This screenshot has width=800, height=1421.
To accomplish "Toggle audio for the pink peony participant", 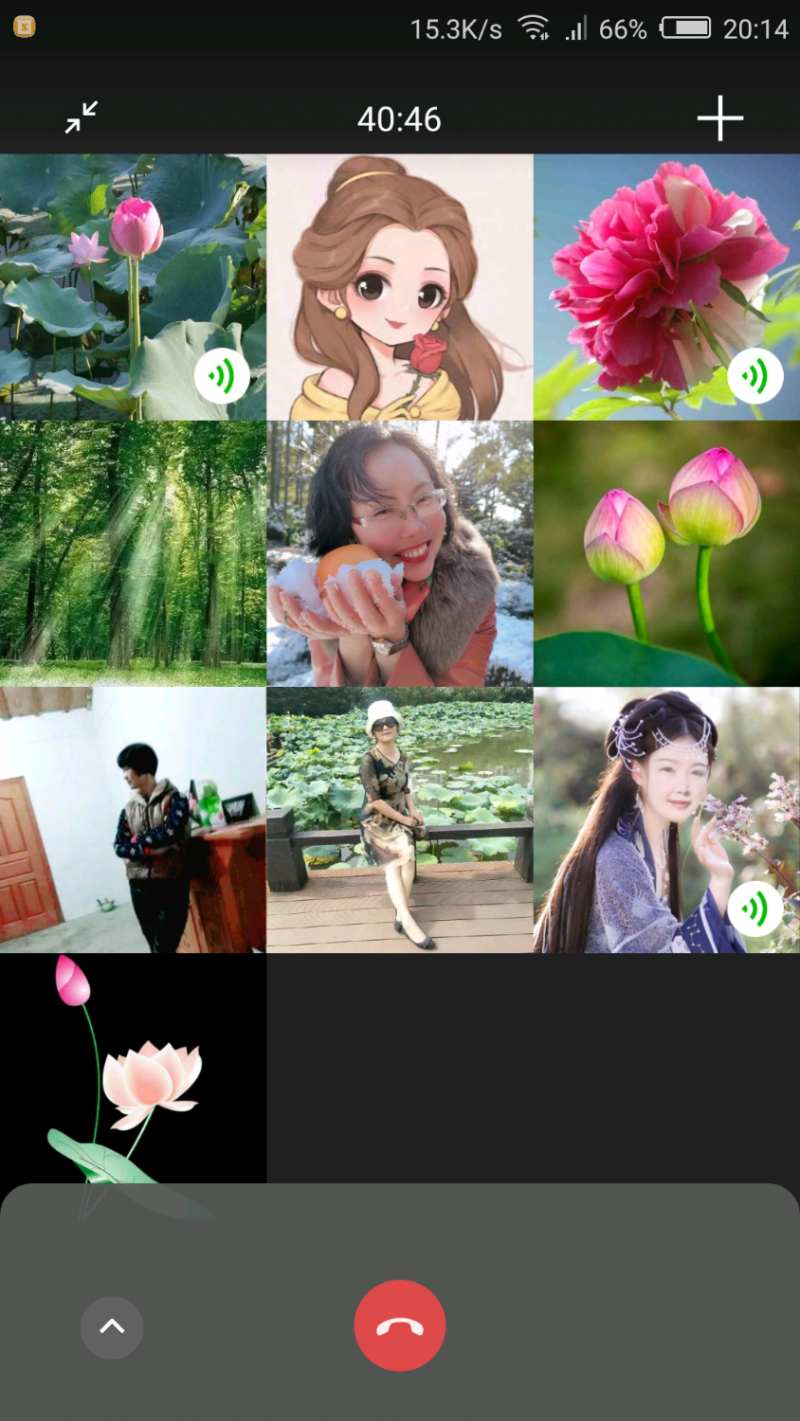I will tap(756, 375).
